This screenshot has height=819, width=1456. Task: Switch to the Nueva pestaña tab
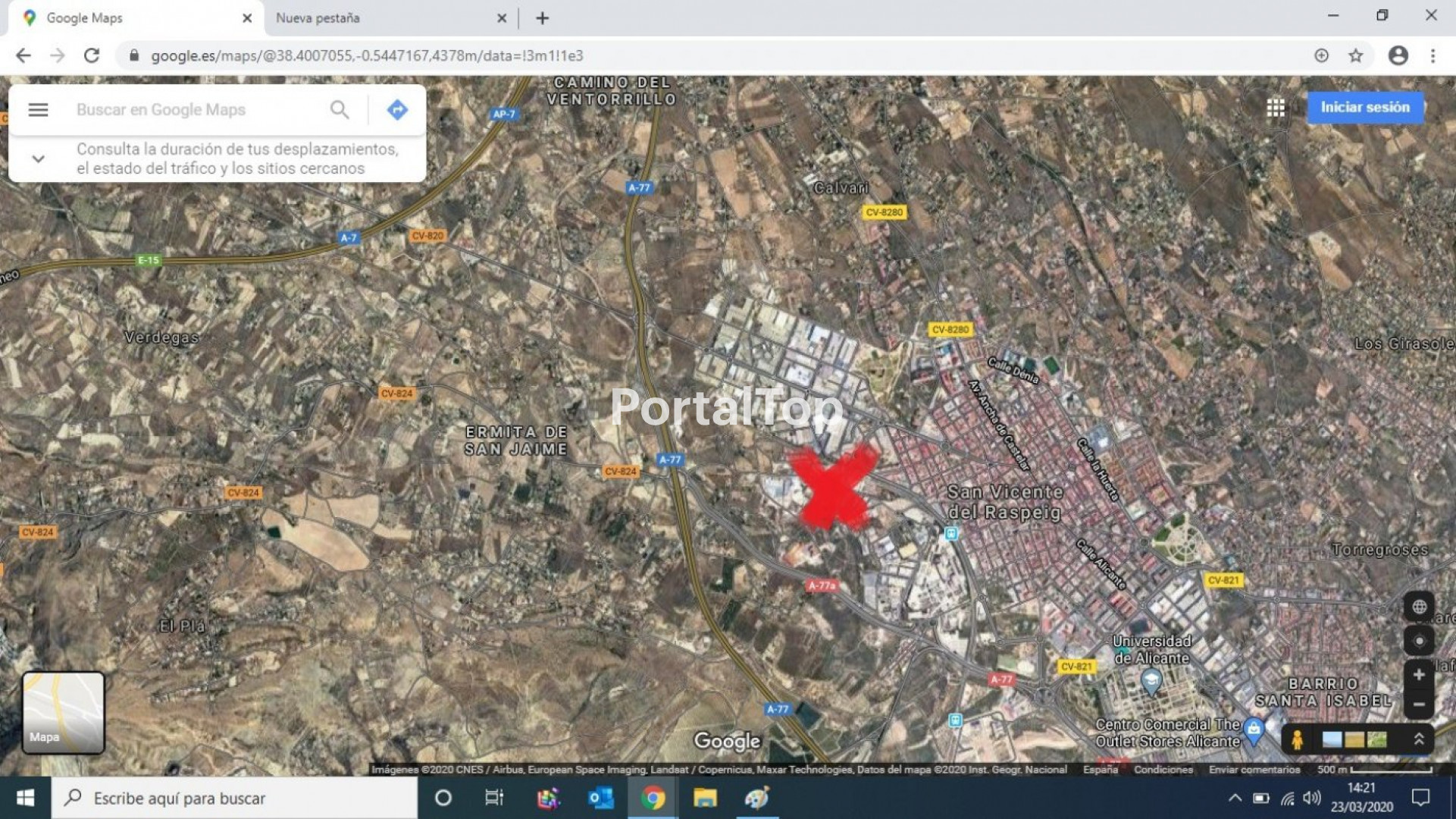[x=379, y=18]
